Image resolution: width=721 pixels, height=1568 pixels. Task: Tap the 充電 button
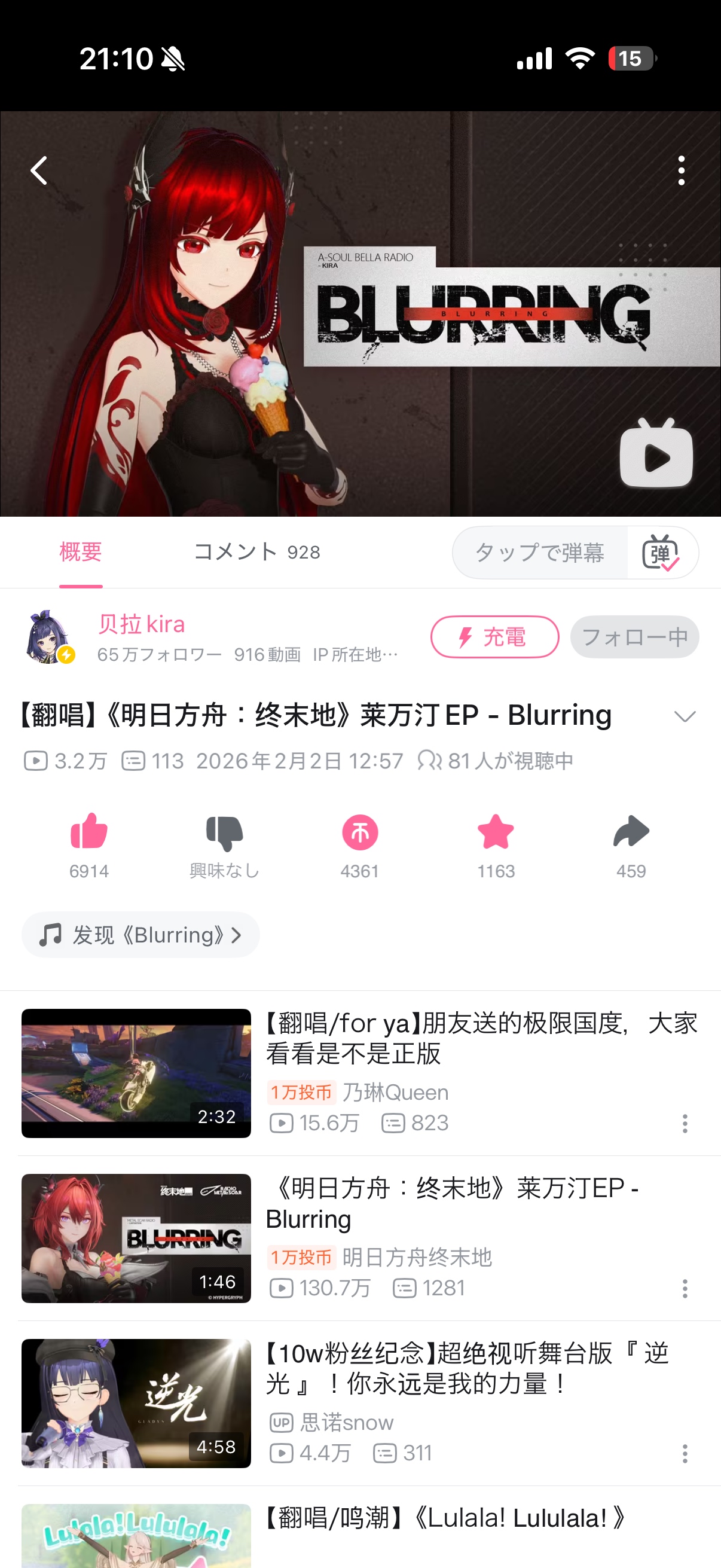(494, 637)
